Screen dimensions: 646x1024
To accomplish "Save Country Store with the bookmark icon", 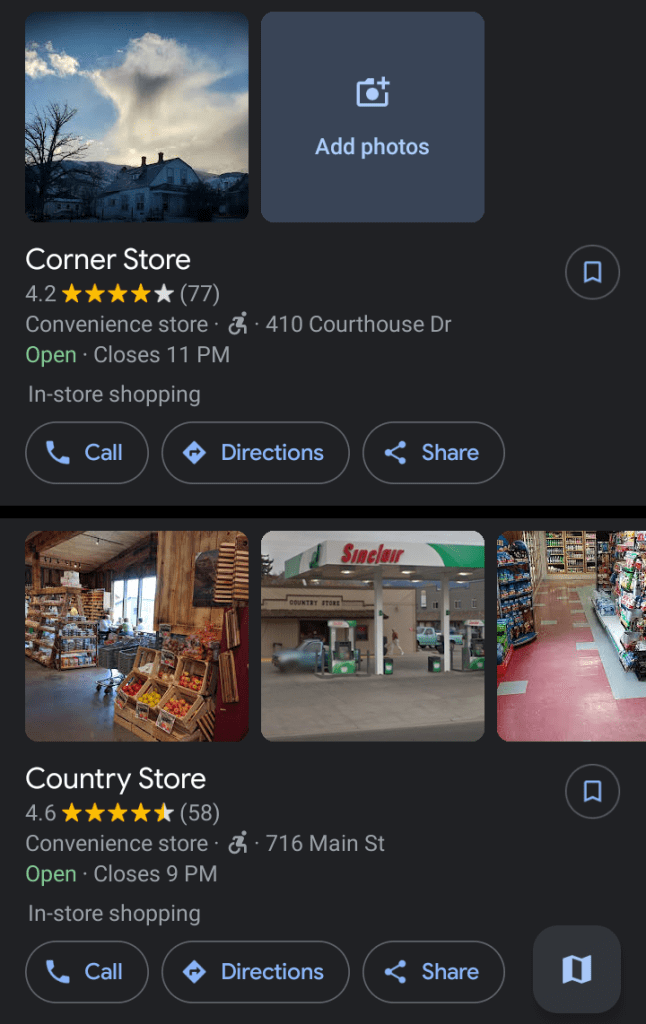I will pyautogui.click(x=592, y=792).
